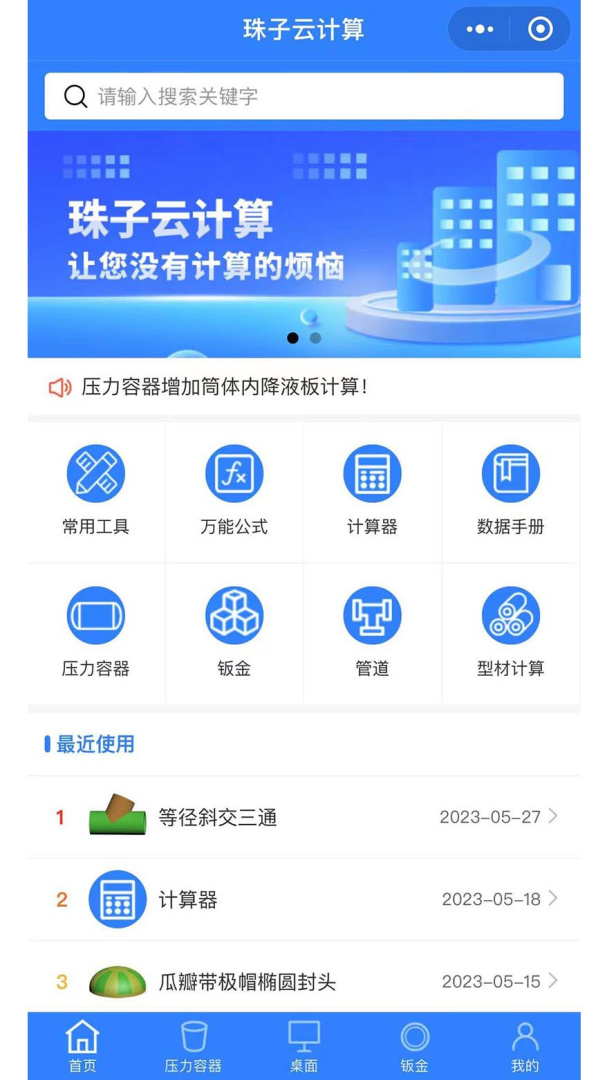The height and width of the screenshot is (1080, 607).
Task: Go to 管道 calculations
Action: click(372, 633)
